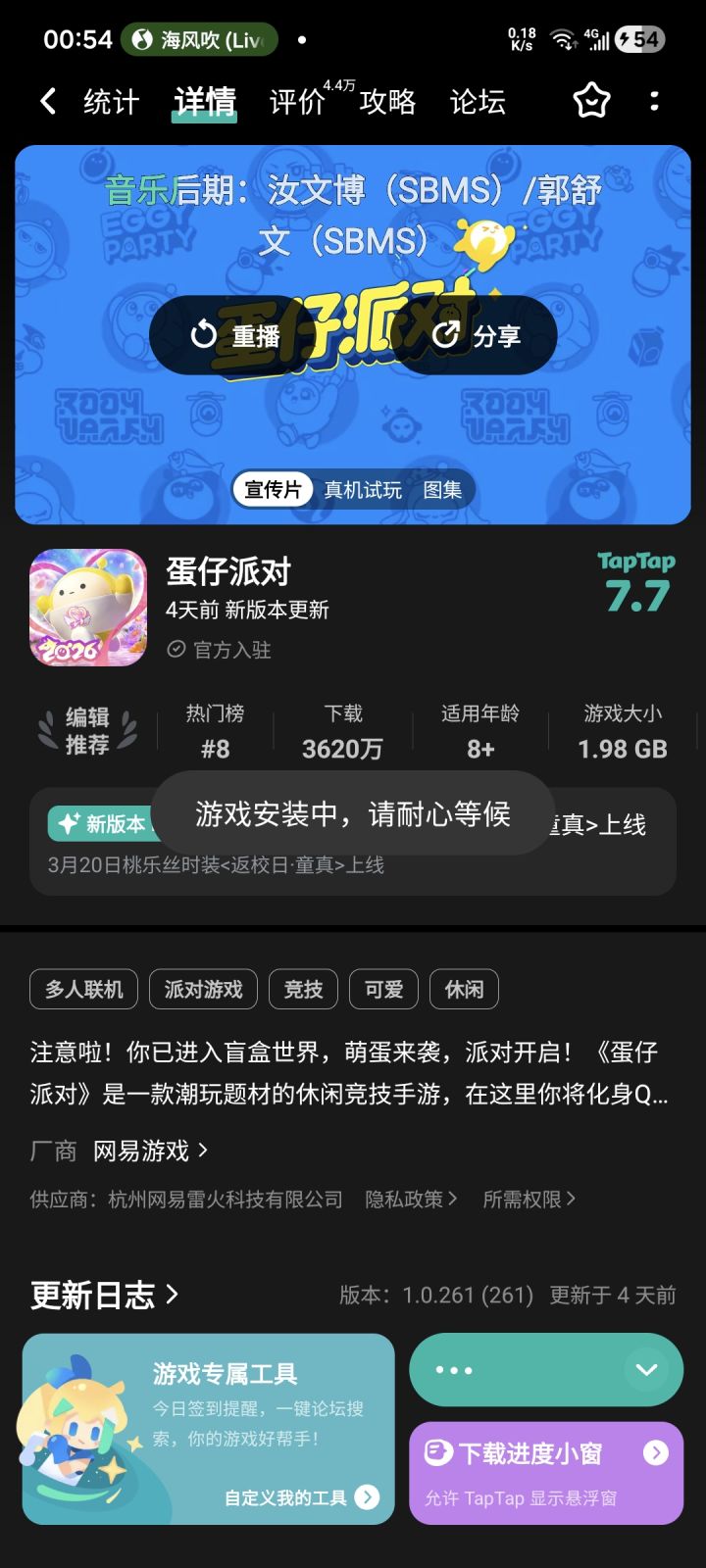Tap the 蛋仔派对 app icon thumbnail
706x1568 pixels.
click(83, 608)
